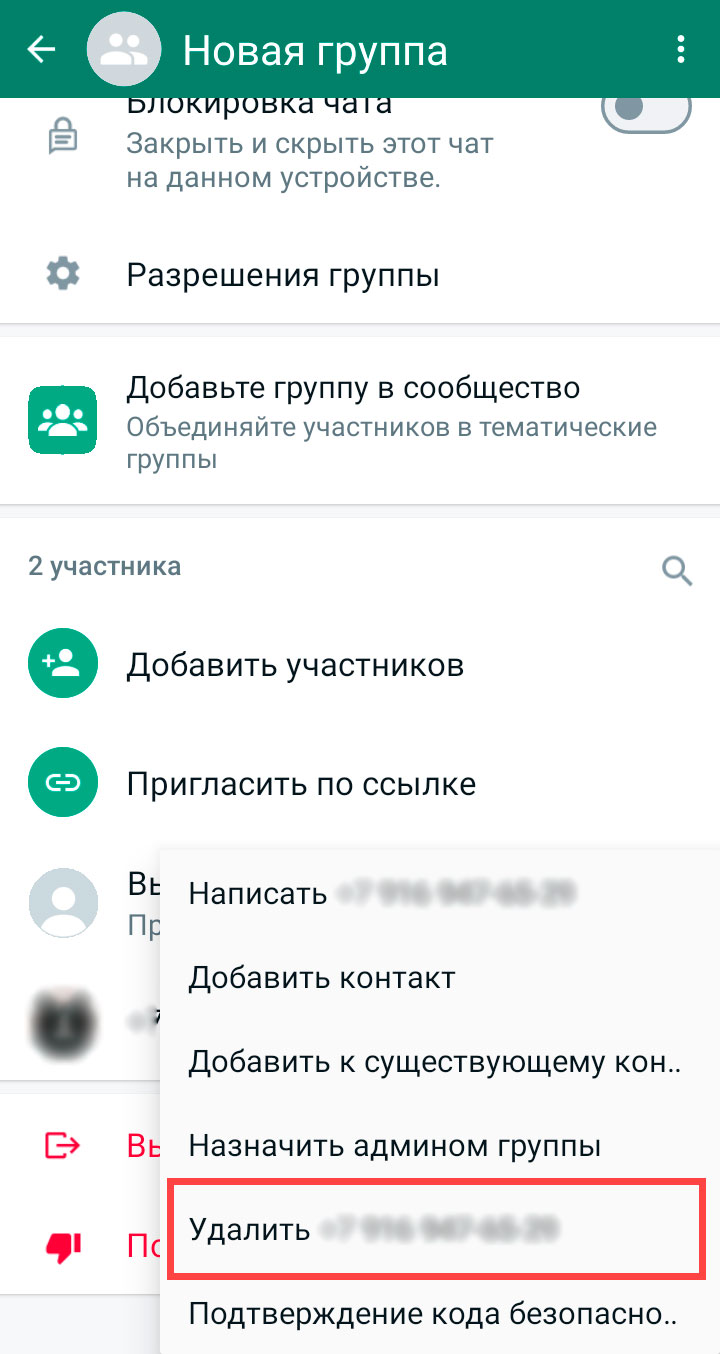Tap the back arrow in the header

point(40,48)
